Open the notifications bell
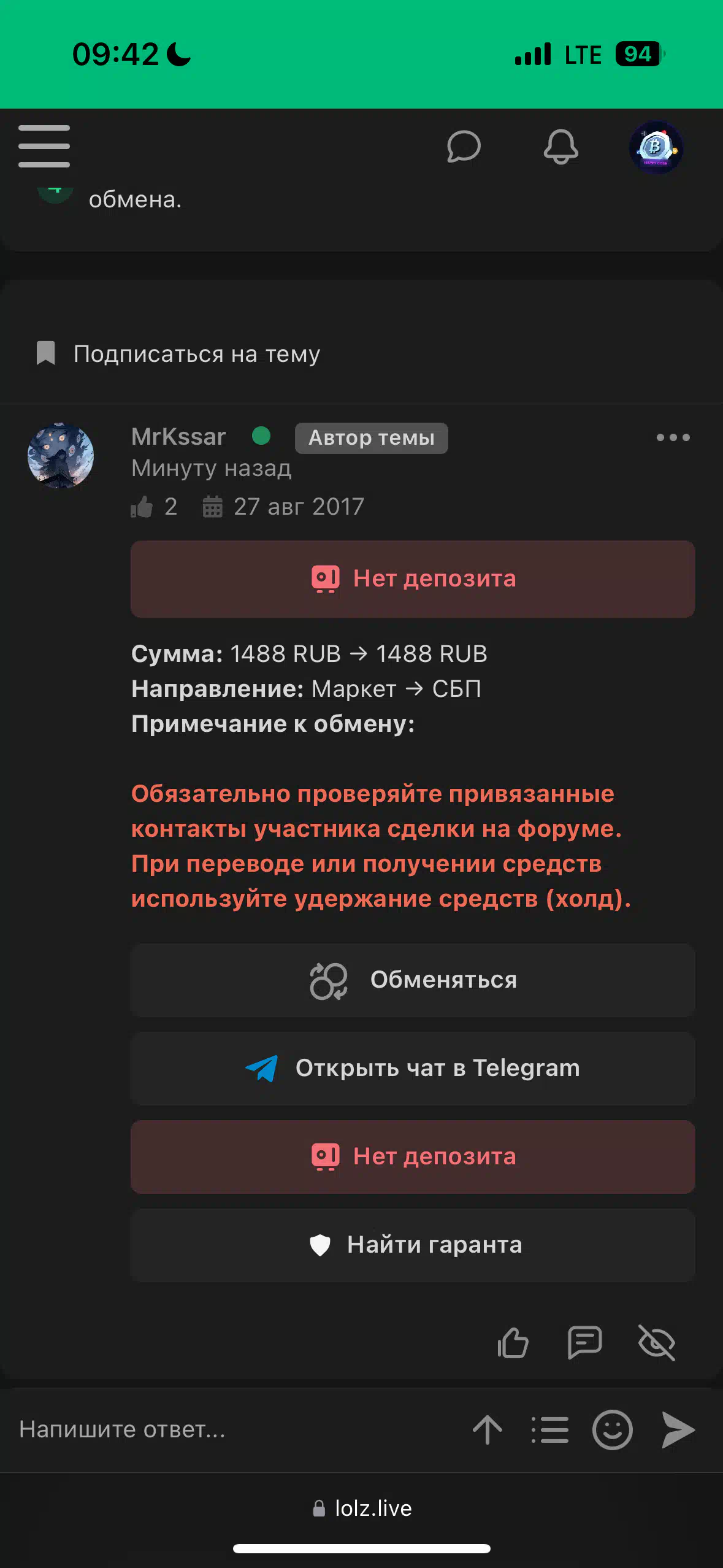This screenshot has width=723, height=1568. click(561, 147)
